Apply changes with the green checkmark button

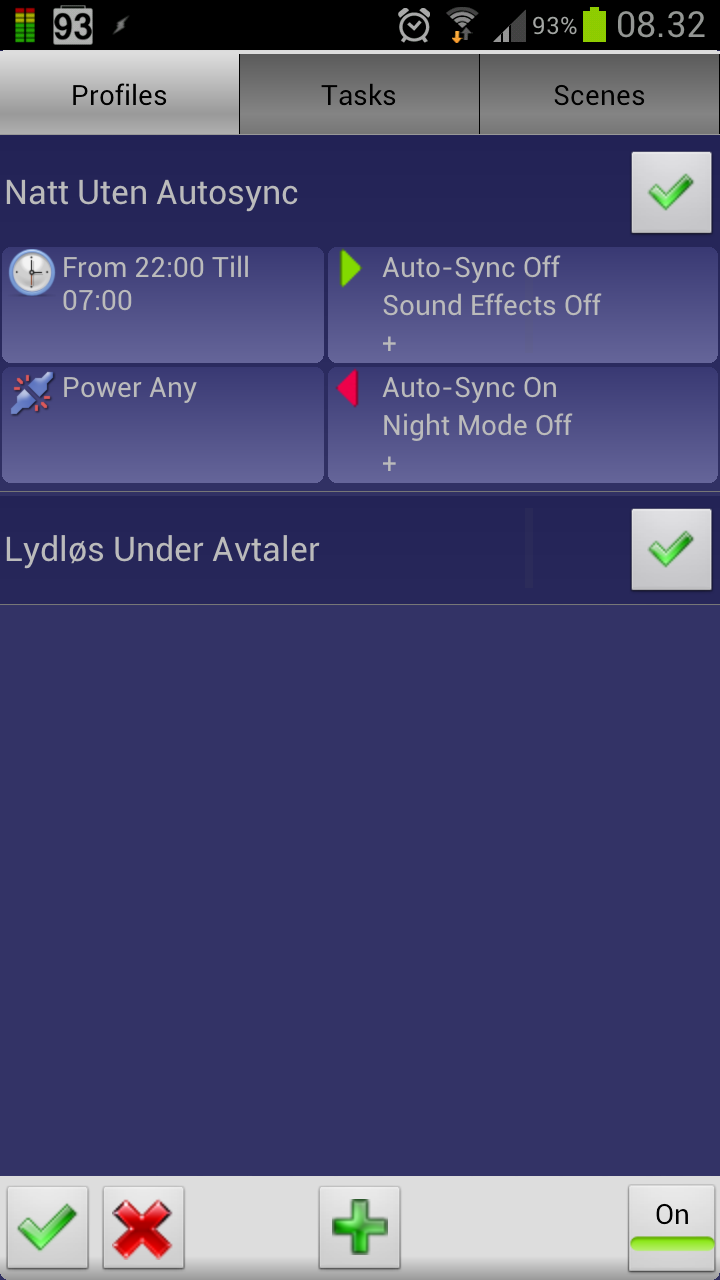pyautogui.click(x=48, y=1228)
